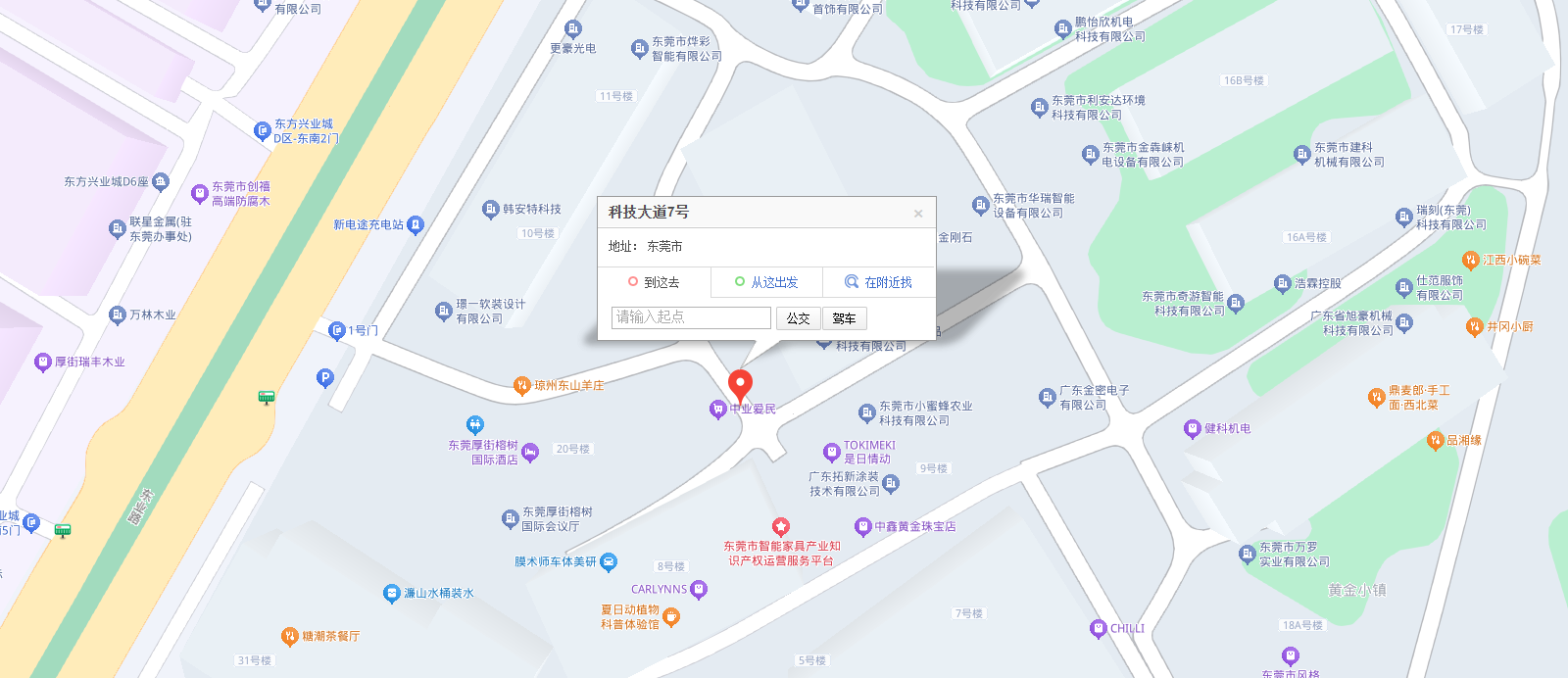Focus the 请输入起点 input field
The width and height of the screenshot is (1568, 678).
691,317
